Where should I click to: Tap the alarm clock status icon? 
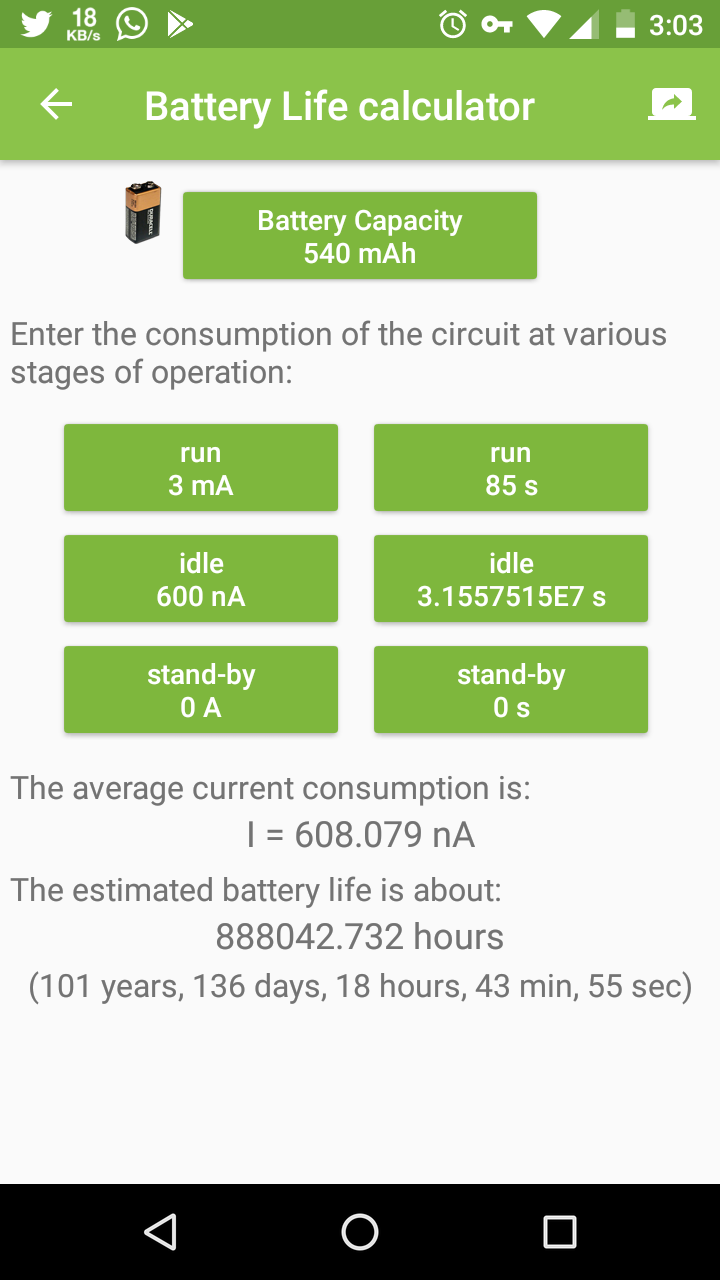452,22
